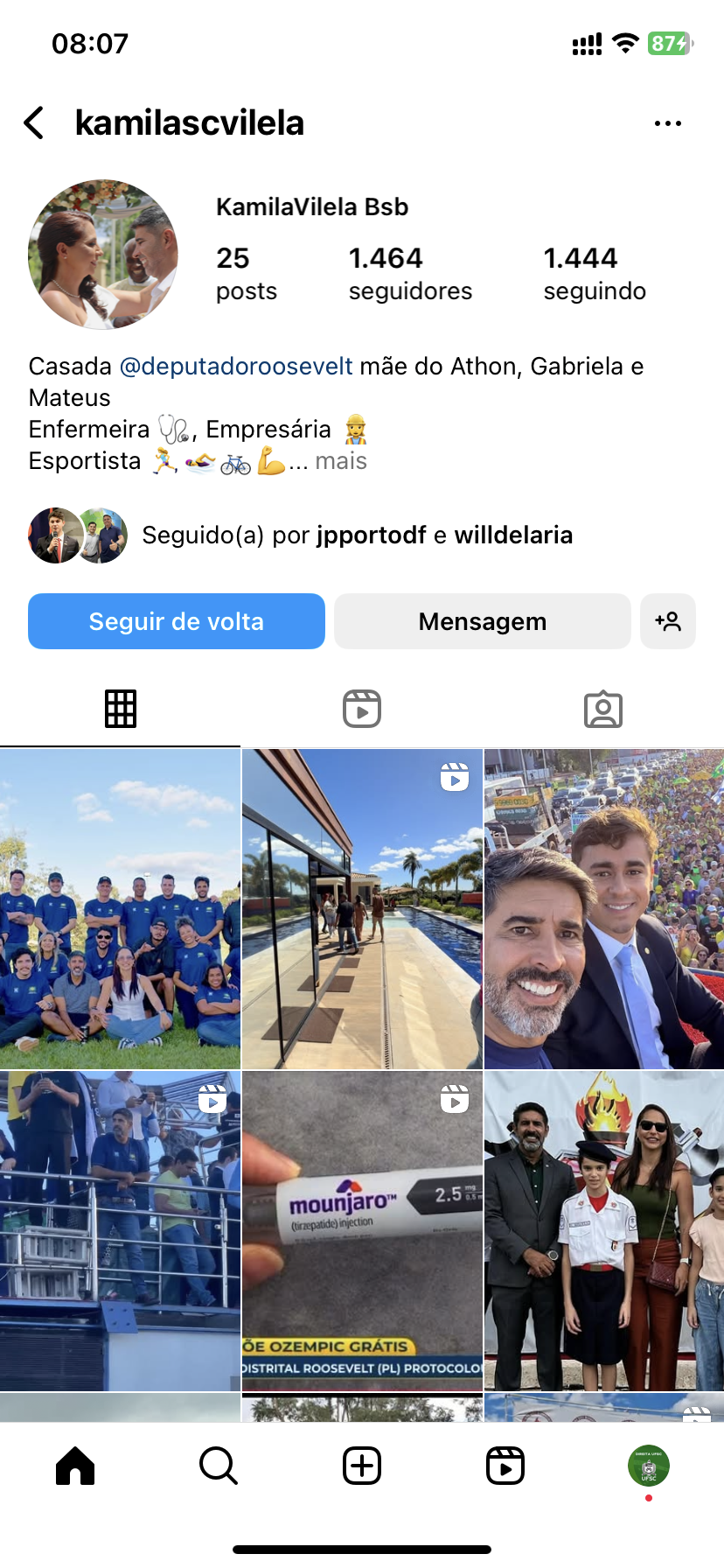The width and height of the screenshot is (724, 1568).
Task: Open the three-dot options menu
Action: click(x=668, y=123)
